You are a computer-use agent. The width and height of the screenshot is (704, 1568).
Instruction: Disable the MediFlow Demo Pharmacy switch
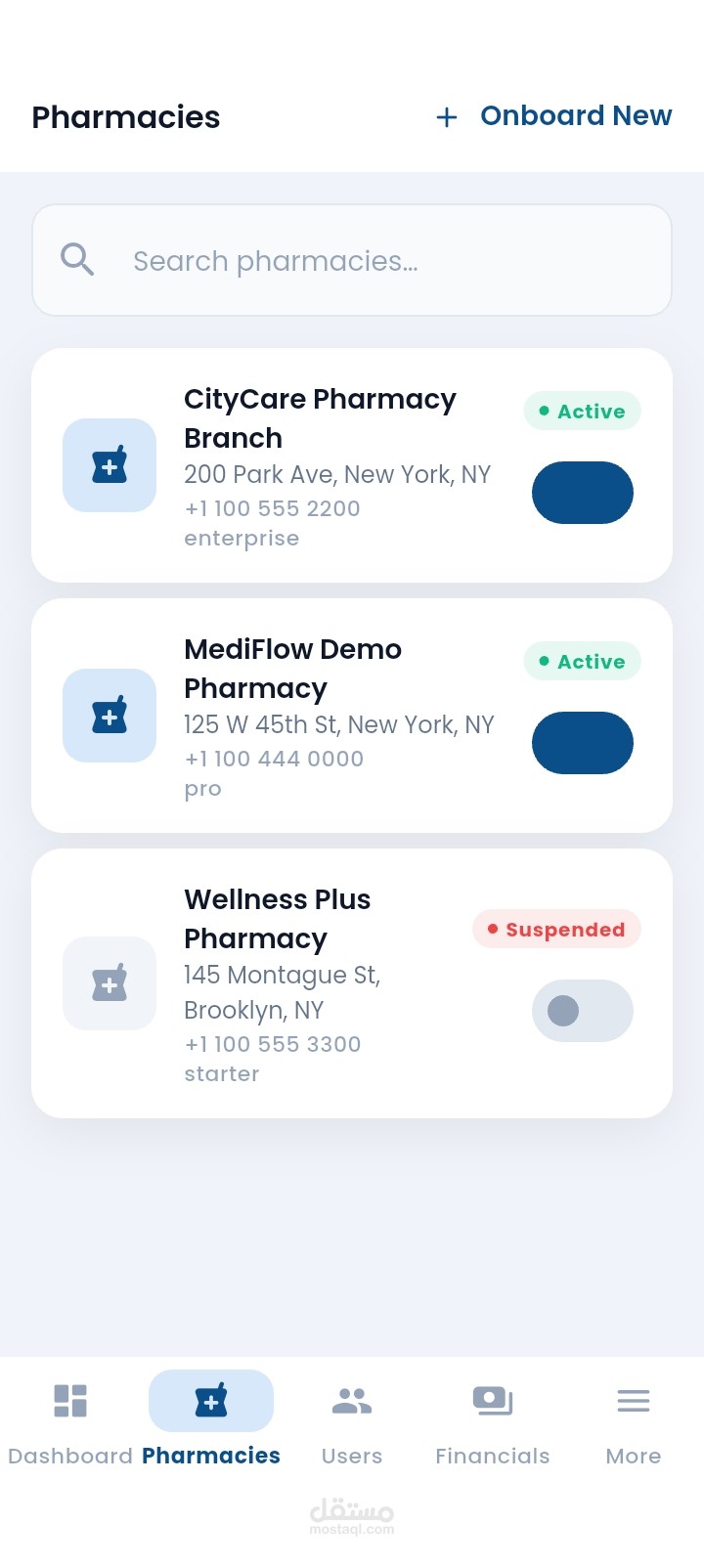point(582,743)
